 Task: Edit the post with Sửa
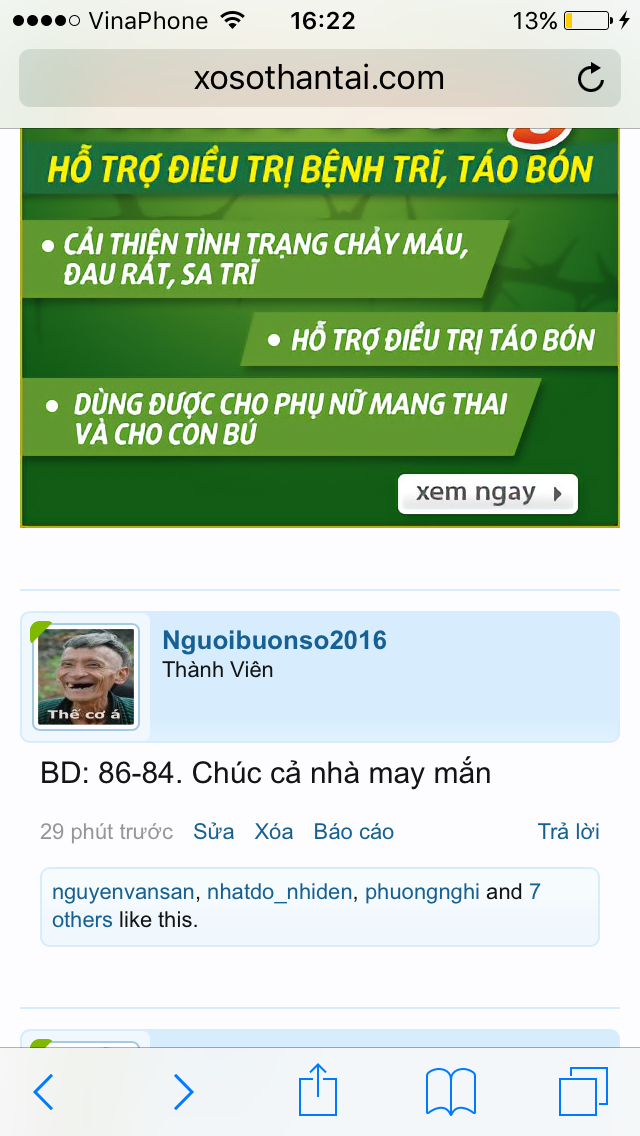click(x=214, y=831)
